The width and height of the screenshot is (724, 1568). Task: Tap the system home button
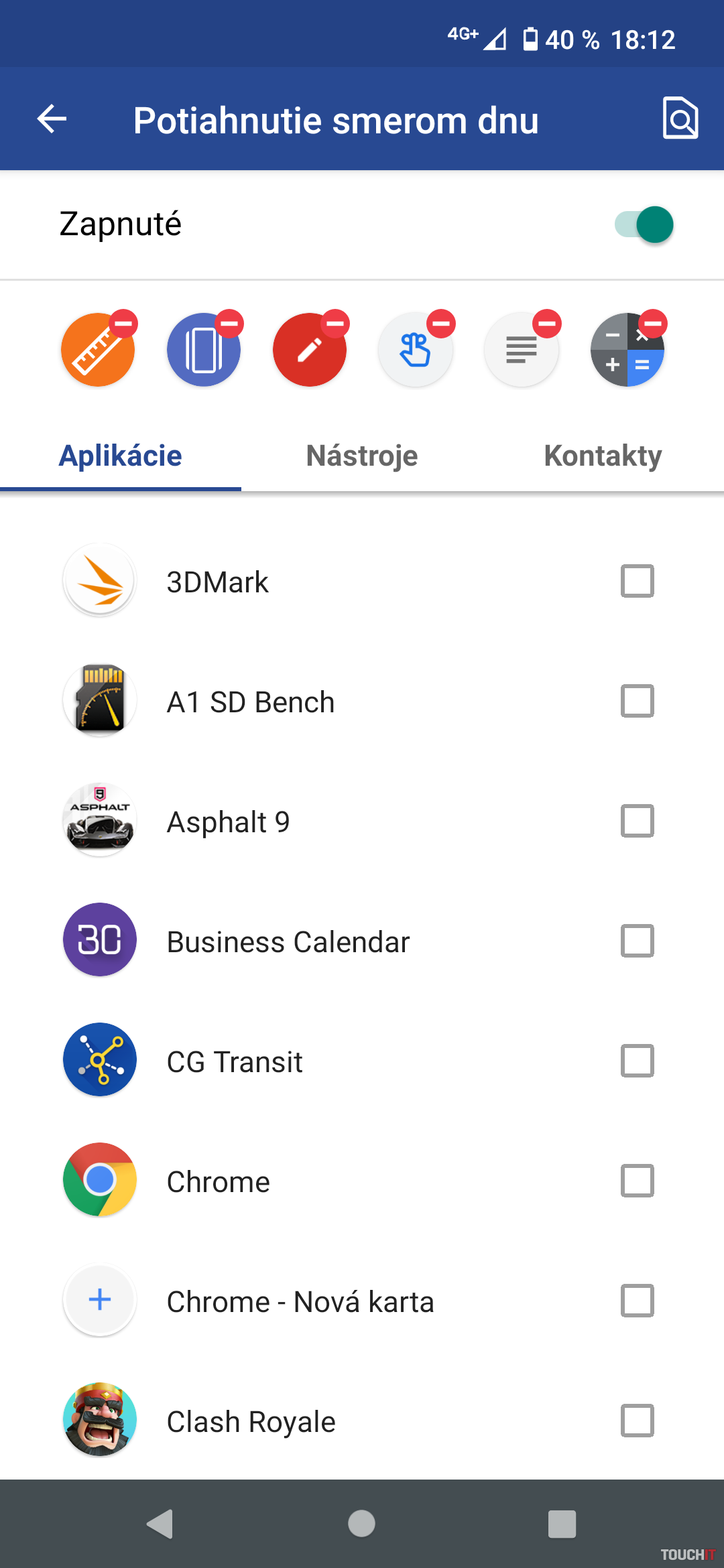(x=361, y=1524)
